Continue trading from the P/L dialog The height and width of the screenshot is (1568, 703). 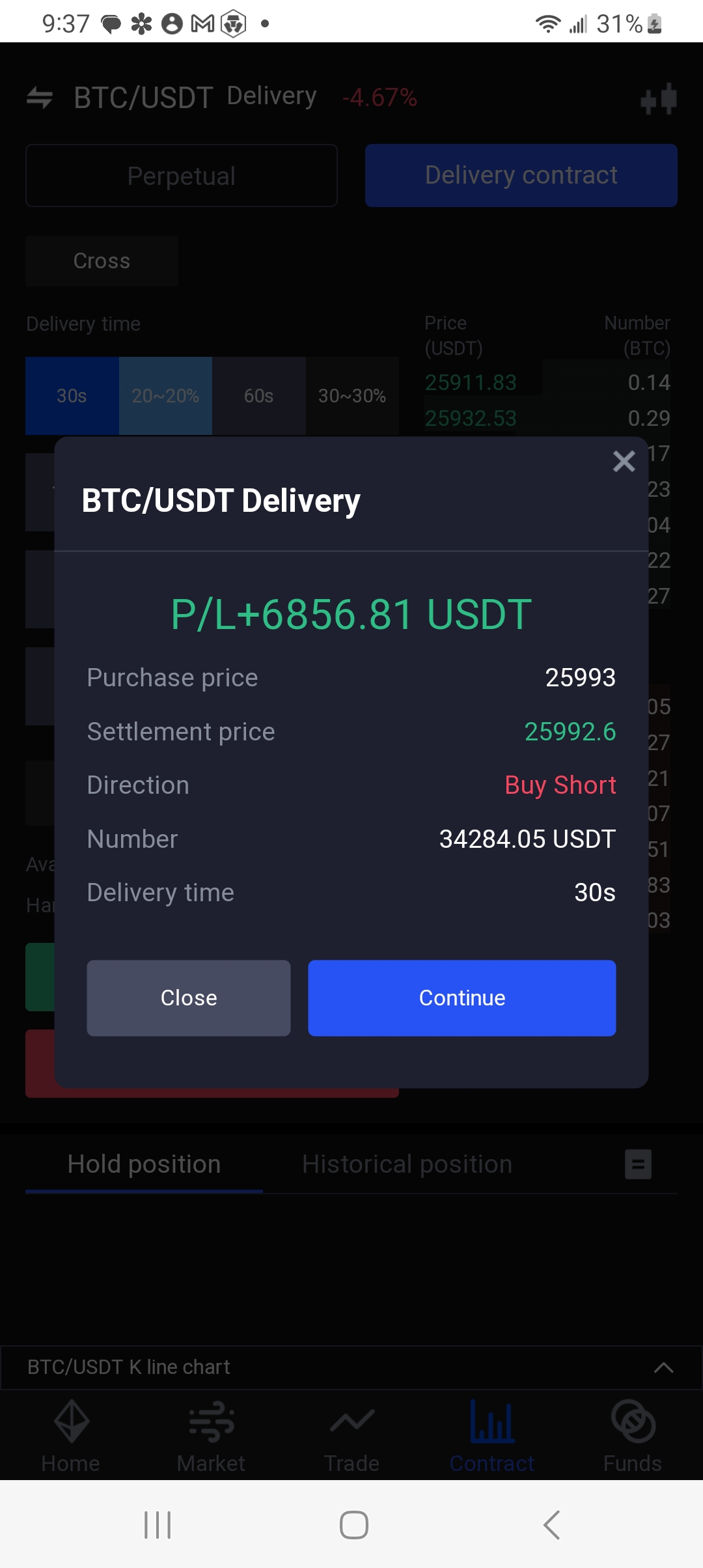[x=462, y=998]
